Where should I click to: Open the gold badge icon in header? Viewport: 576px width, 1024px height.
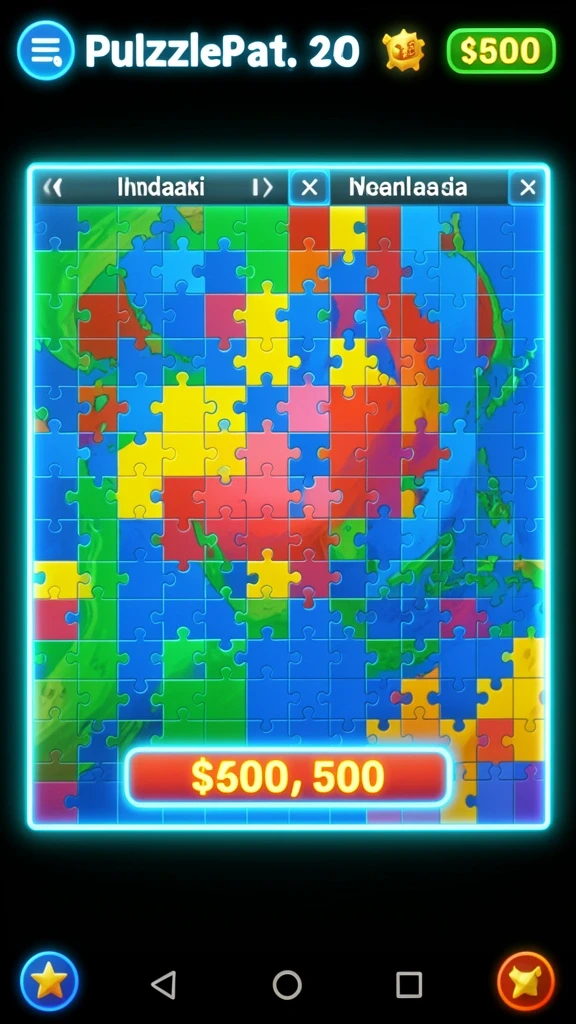404,51
